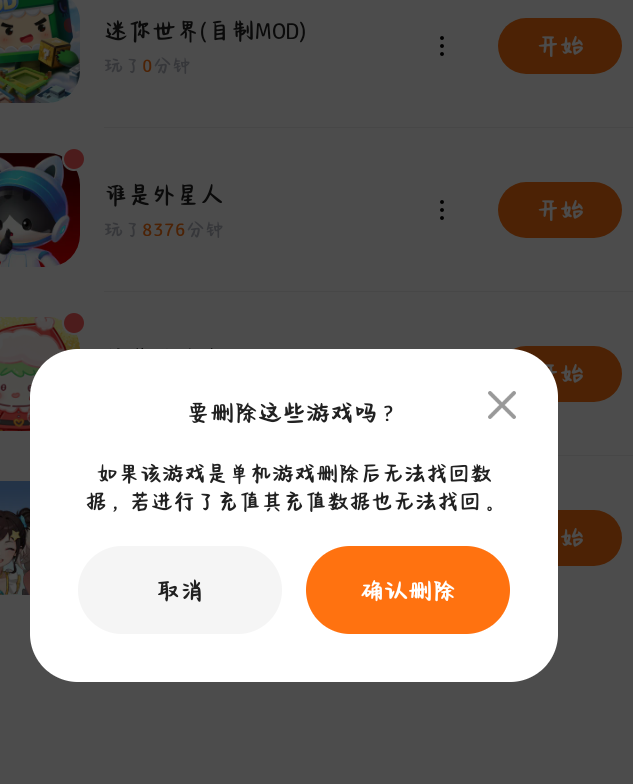Start 迷你世界(自制MOD) with 开始
This screenshot has width=633, height=784.
coord(560,46)
